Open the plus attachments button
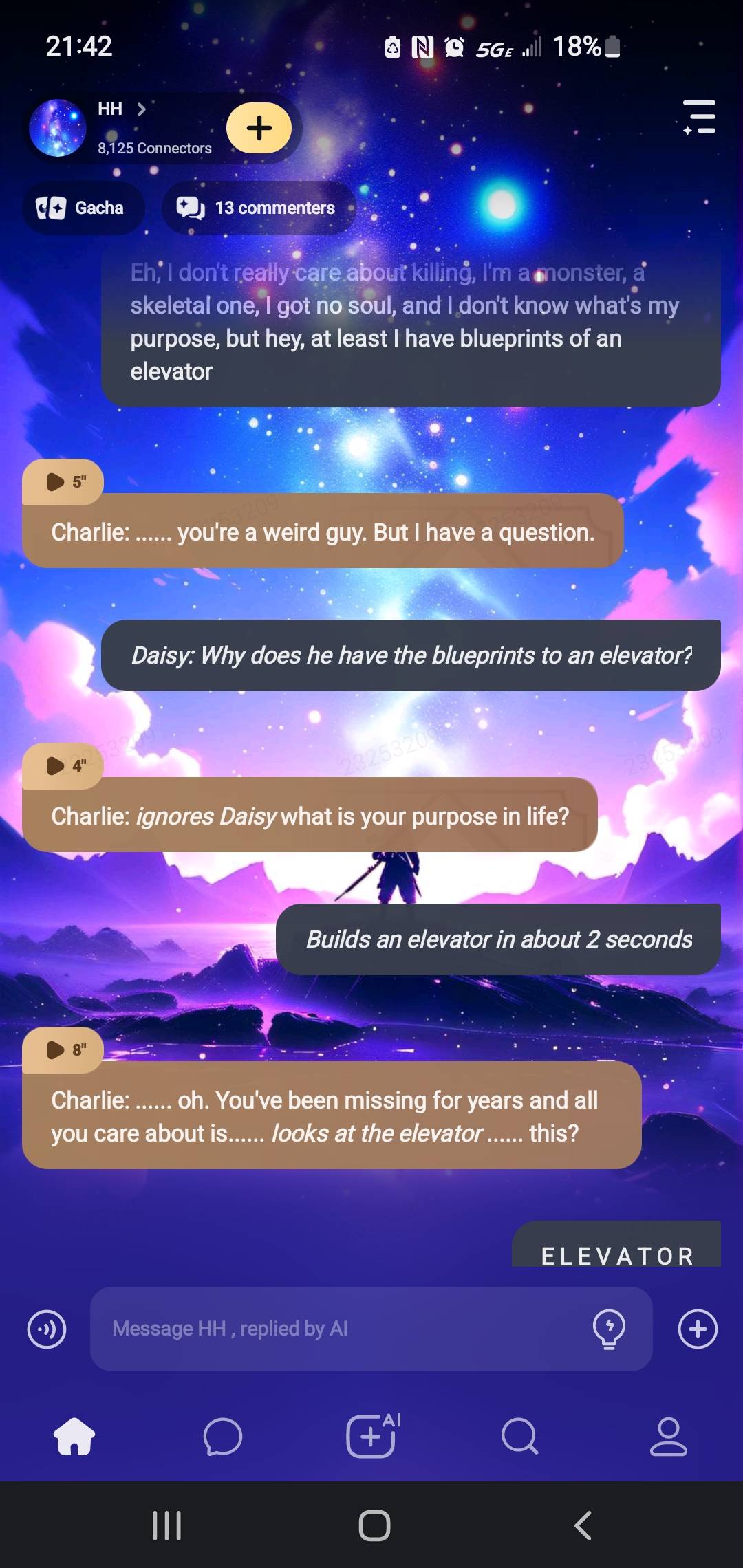The image size is (743, 1568). pyautogui.click(x=698, y=1329)
